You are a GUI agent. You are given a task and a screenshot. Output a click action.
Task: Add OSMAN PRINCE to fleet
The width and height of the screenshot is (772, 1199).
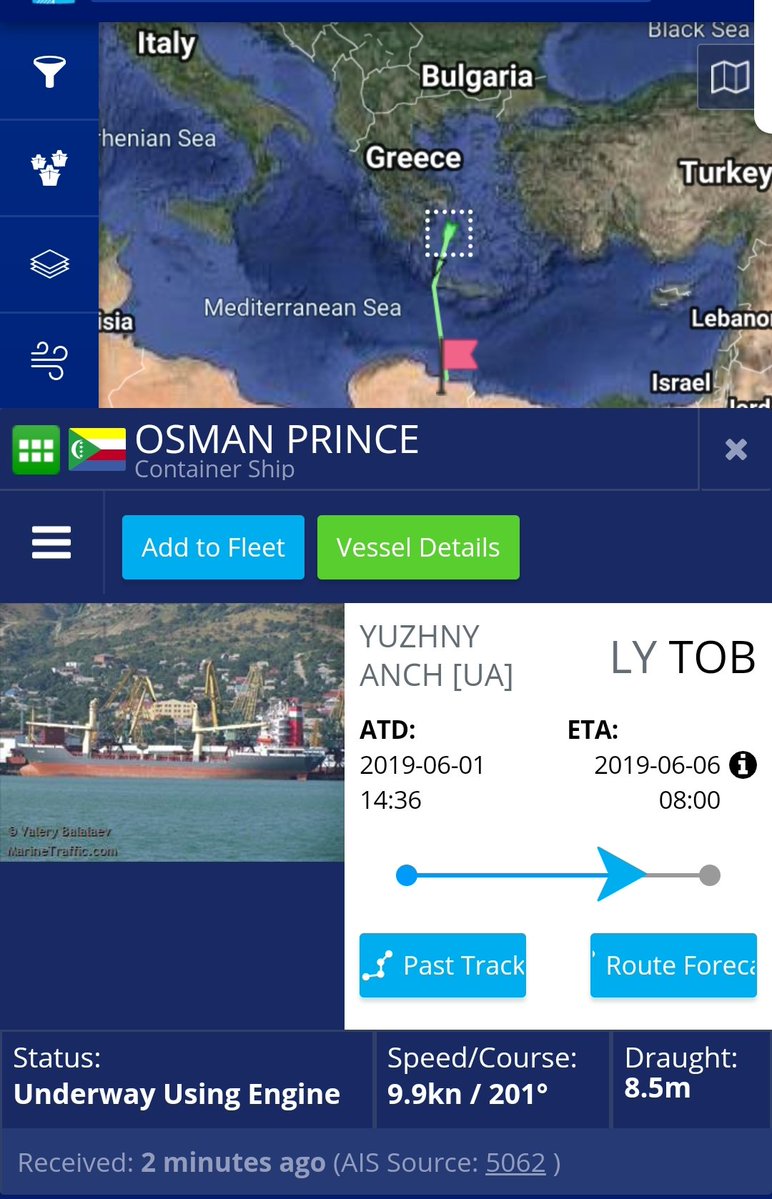pos(213,548)
